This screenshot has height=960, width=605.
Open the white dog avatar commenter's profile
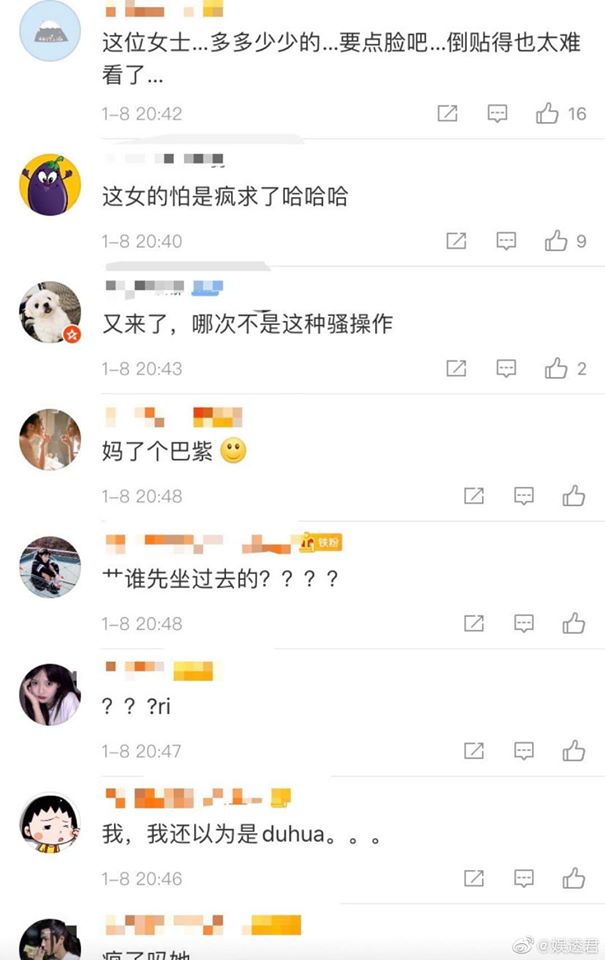(x=50, y=312)
